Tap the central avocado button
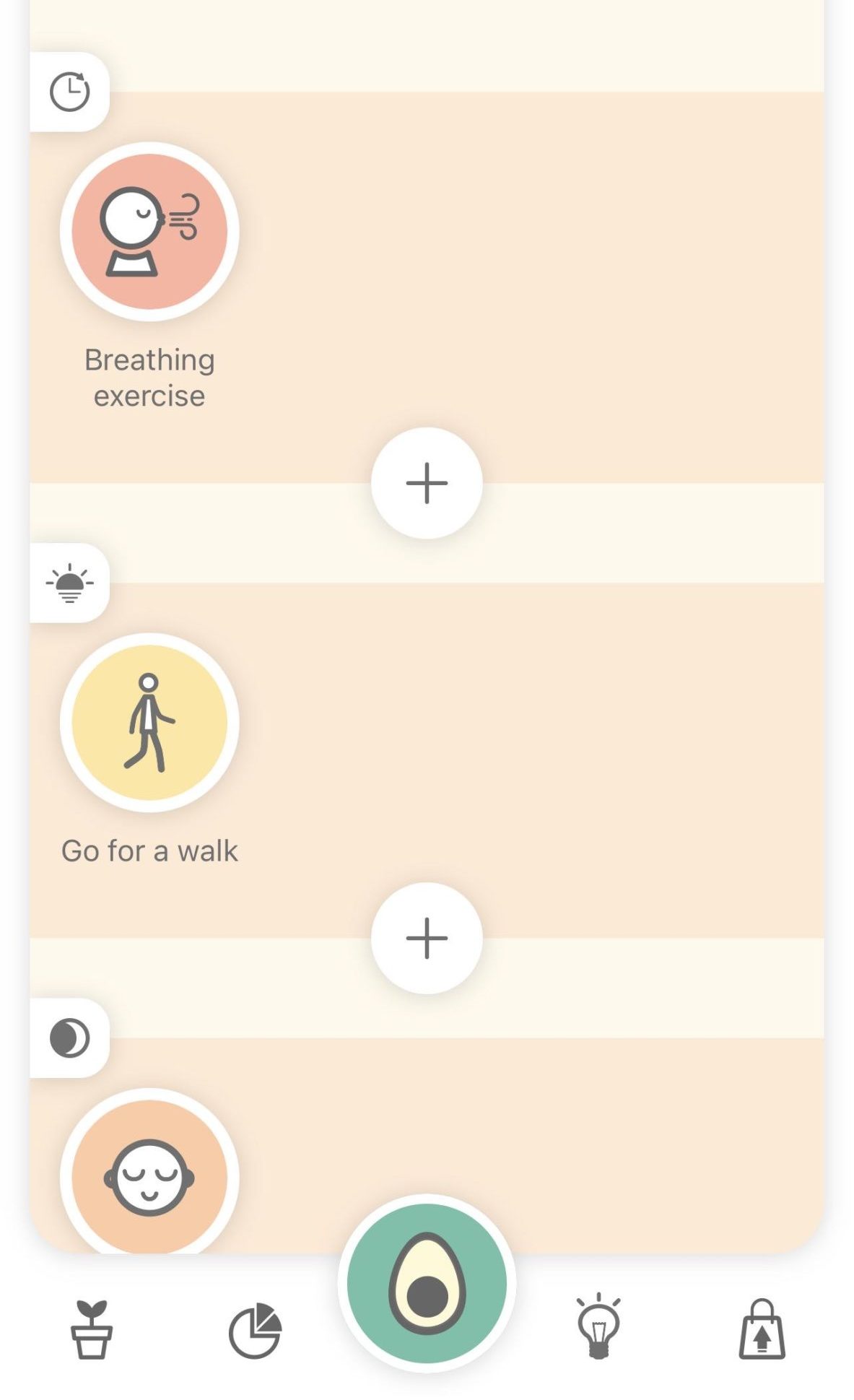Image resolution: width=854 pixels, height=1400 pixels. (427, 1283)
